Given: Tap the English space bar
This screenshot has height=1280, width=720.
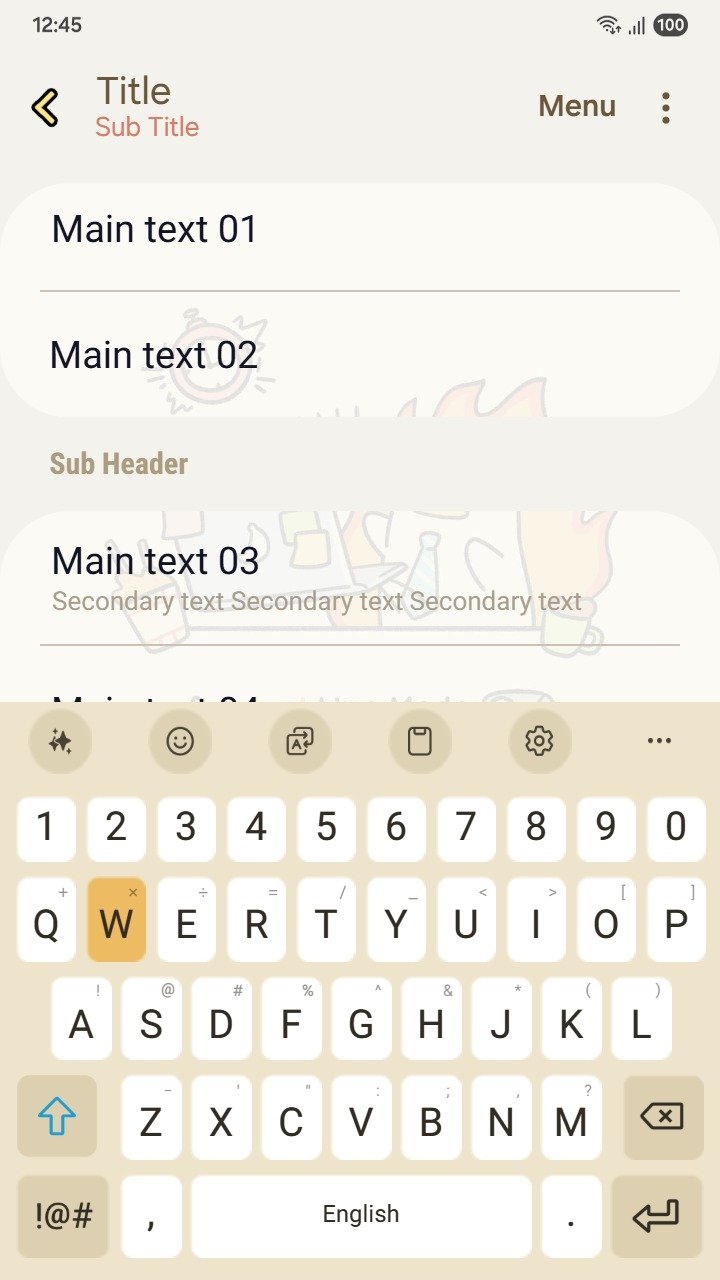Looking at the screenshot, I should click(361, 1215).
